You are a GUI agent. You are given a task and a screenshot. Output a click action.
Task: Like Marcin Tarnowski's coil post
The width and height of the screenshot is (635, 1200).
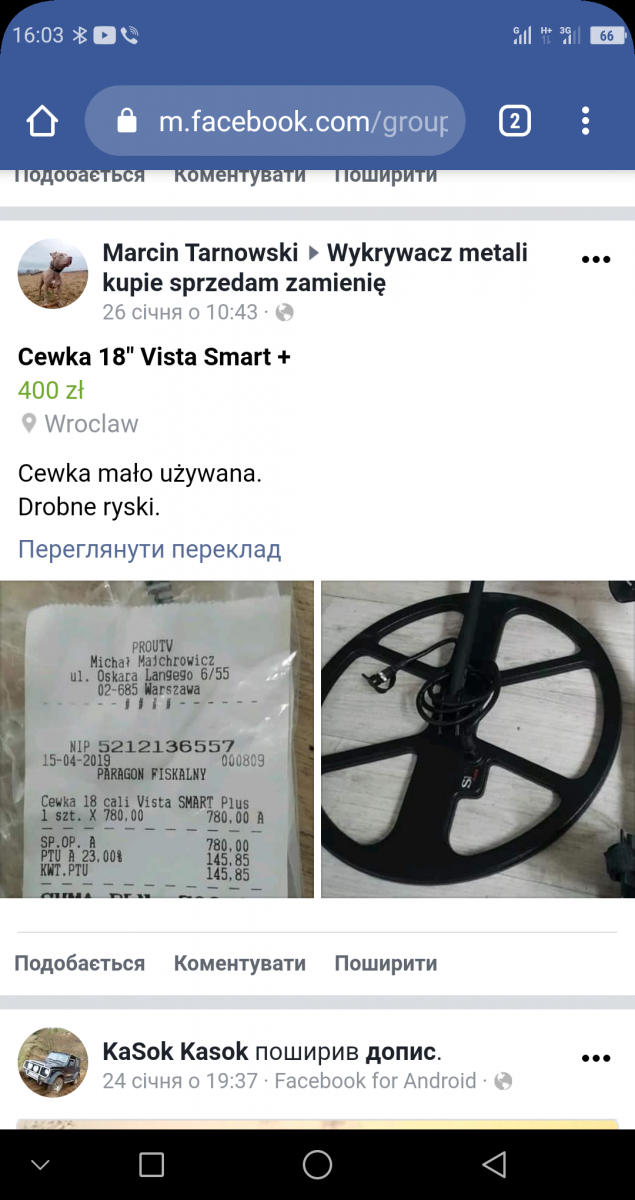[79, 963]
